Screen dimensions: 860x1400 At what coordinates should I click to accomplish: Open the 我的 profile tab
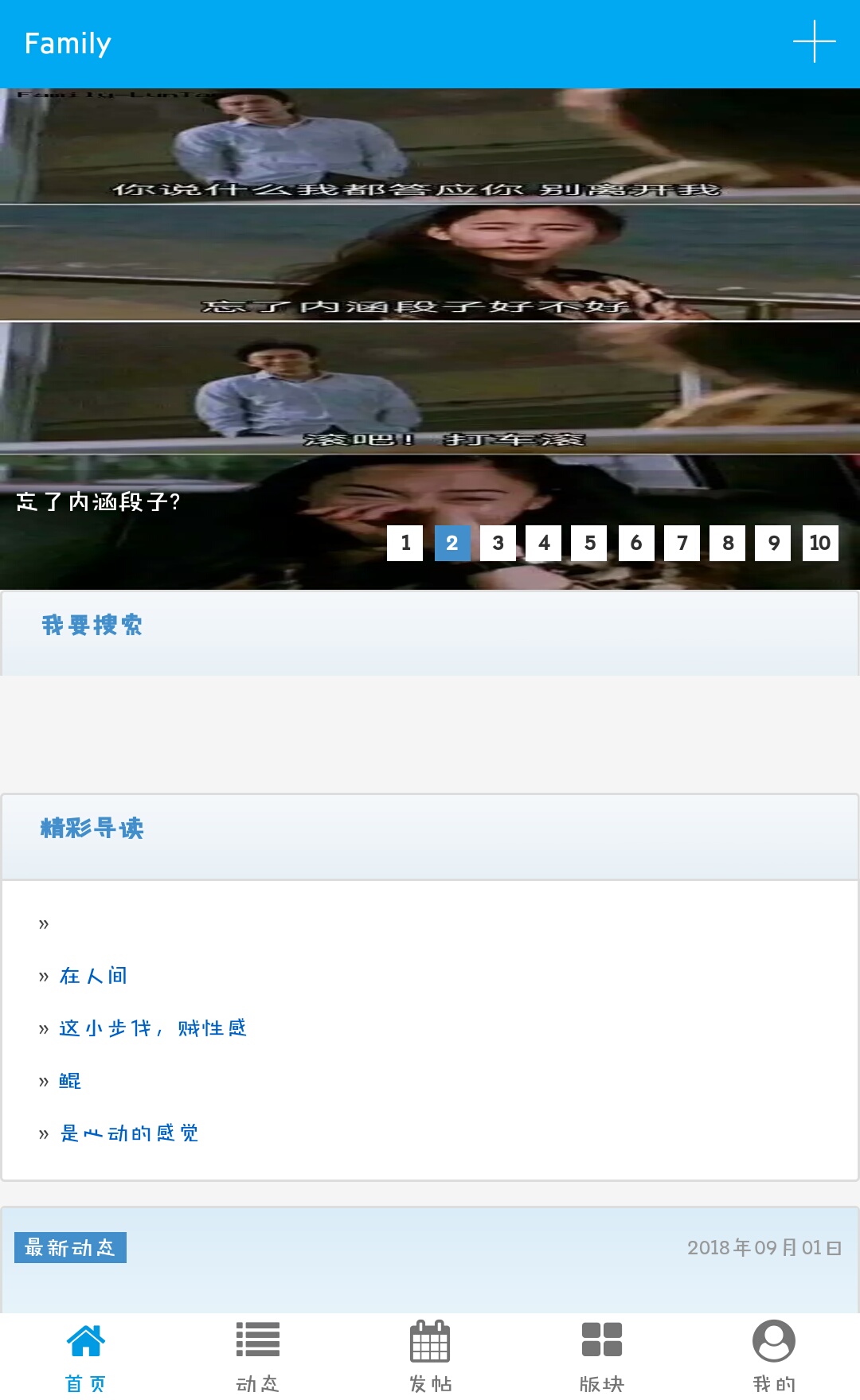(x=774, y=1355)
